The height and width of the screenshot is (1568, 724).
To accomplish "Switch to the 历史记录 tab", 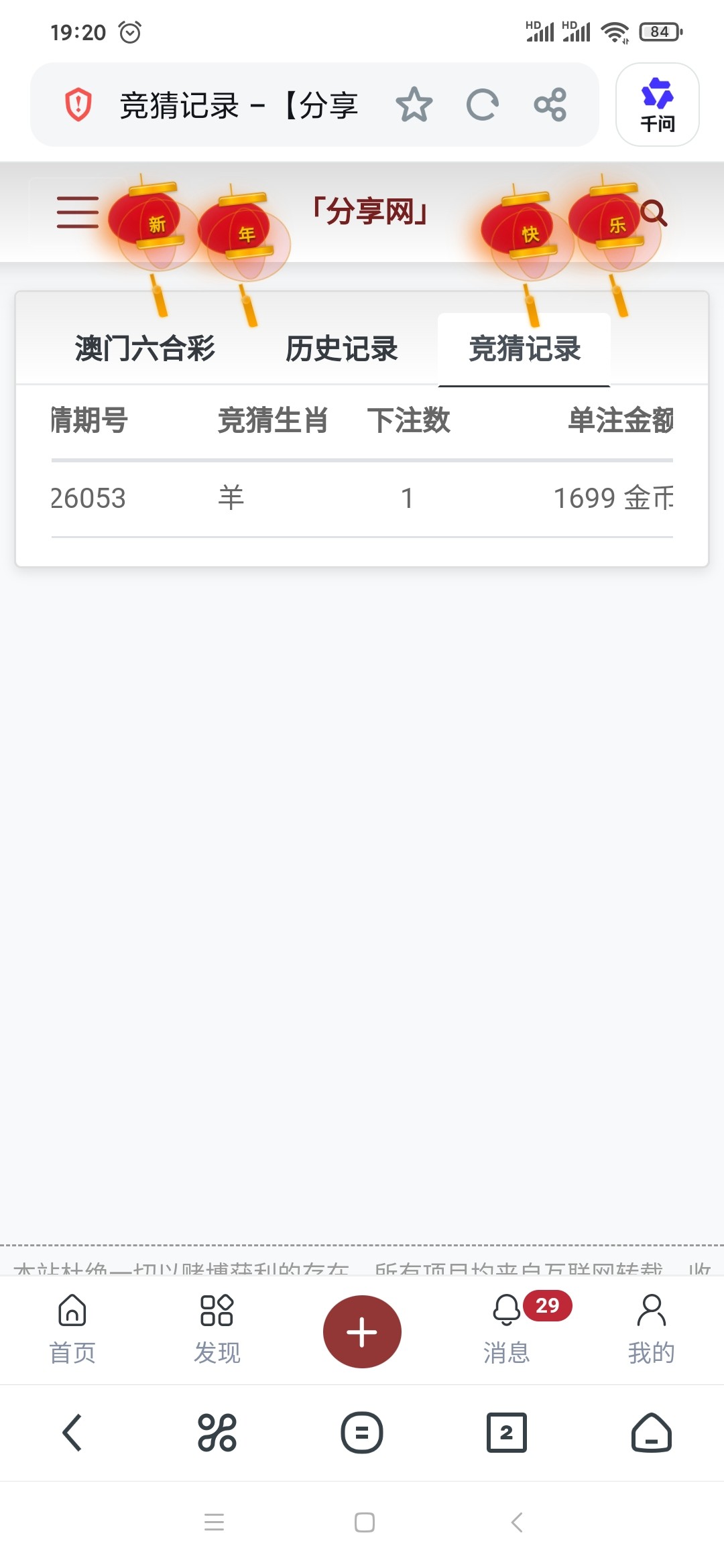I will pos(341,349).
